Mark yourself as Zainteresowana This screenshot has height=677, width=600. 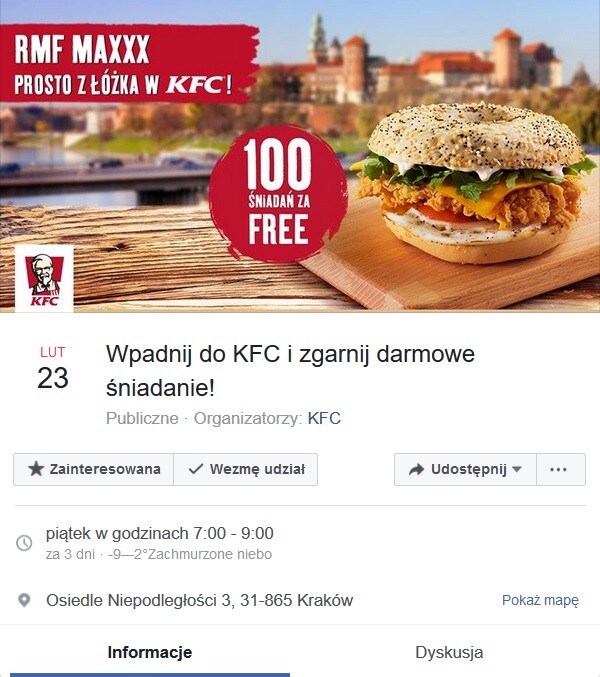pyautogui.click(x=93, y=469)
